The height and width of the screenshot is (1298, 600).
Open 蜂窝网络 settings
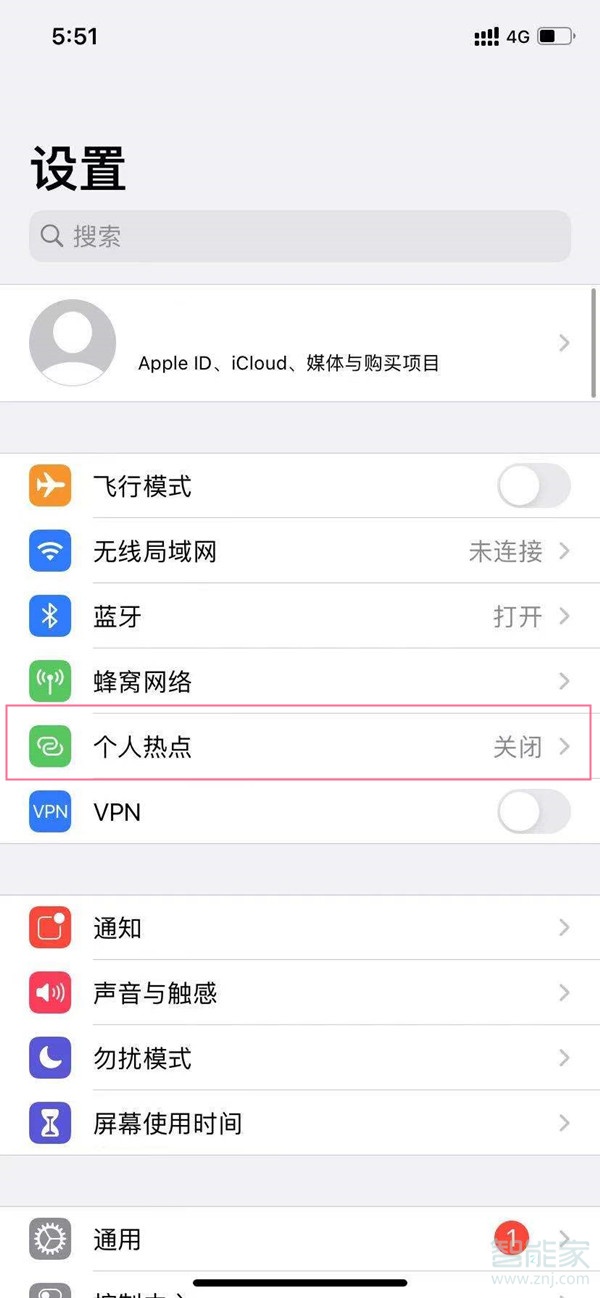300,682
